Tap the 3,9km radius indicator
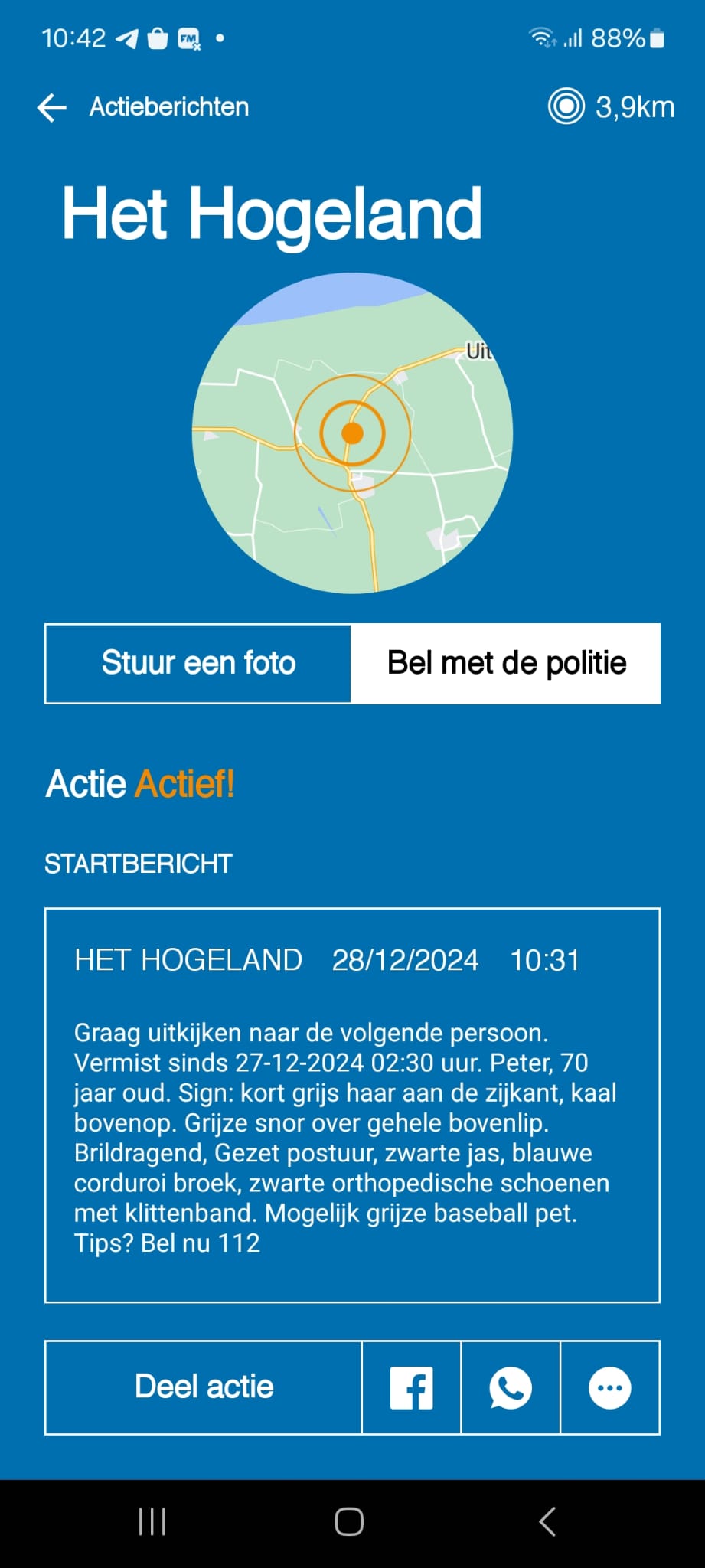Image resolution: width=705 pixels, height=1568 pixels. click(x=611, y=107)
